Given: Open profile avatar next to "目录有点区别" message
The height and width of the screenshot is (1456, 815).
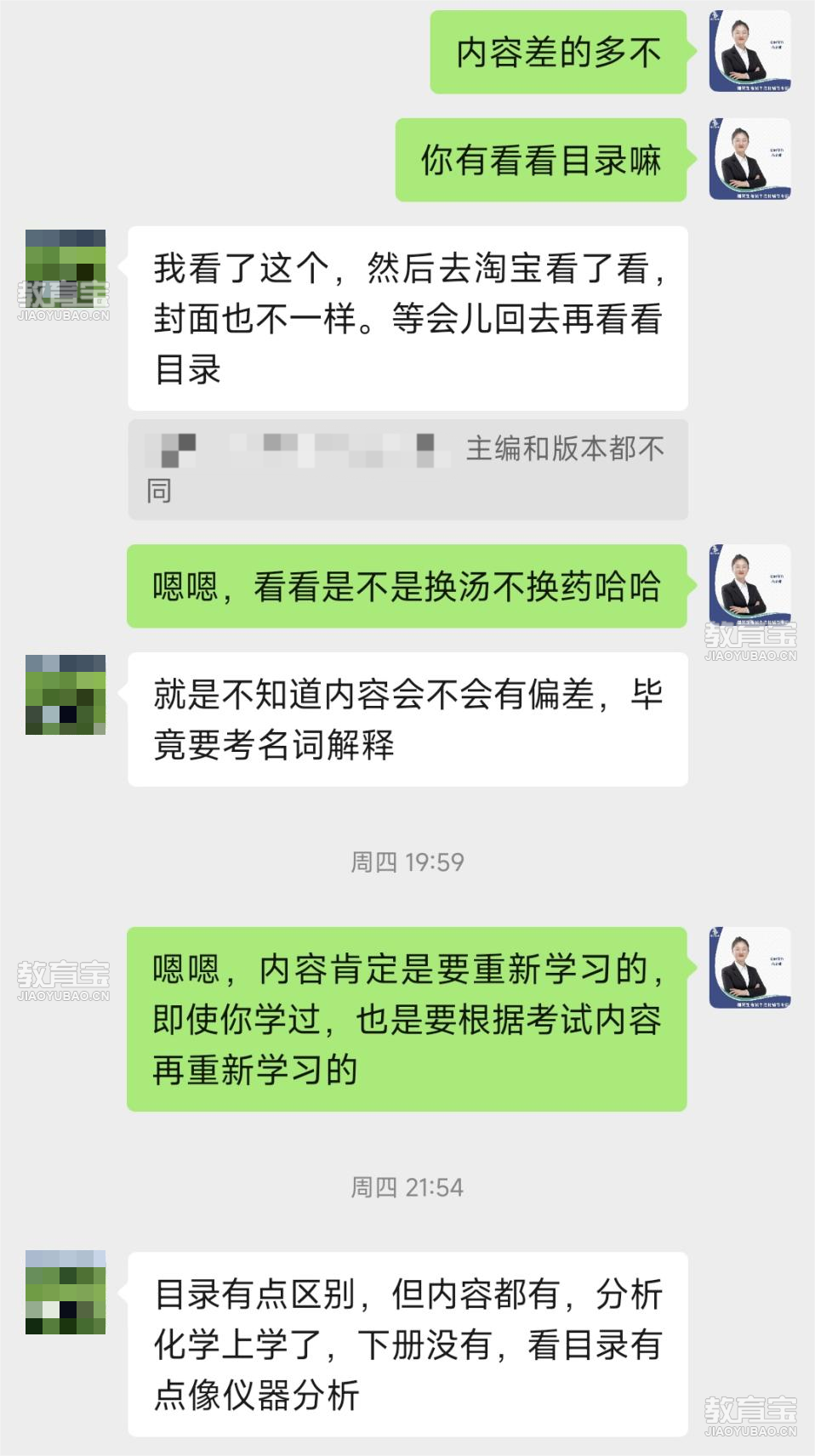Looking at the screenshot, I should tap(66, 1292).
